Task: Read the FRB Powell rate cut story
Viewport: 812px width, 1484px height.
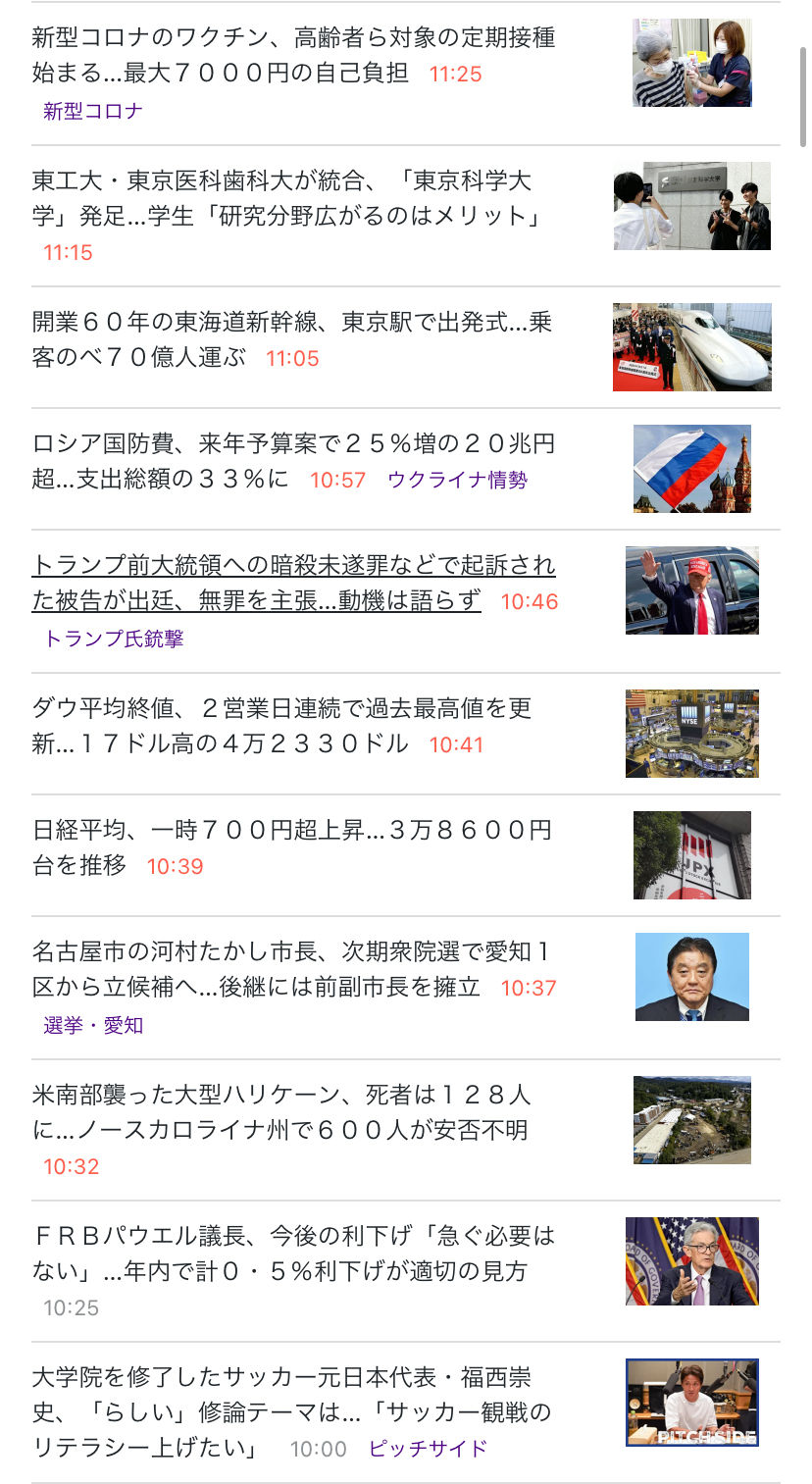Action: (x=293, y=1254)
